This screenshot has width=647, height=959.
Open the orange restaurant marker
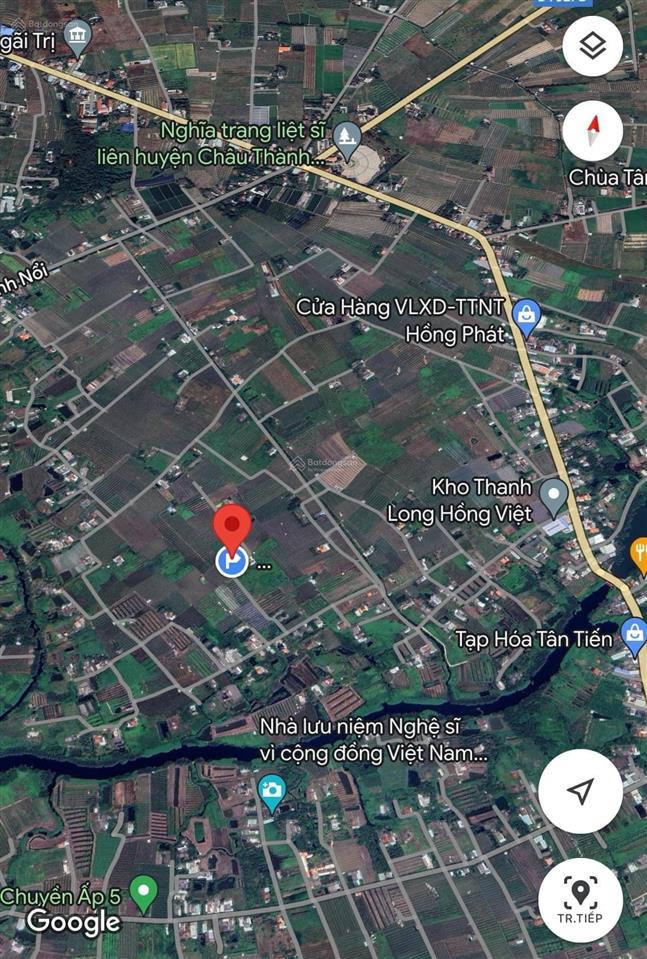click(638, 551)
